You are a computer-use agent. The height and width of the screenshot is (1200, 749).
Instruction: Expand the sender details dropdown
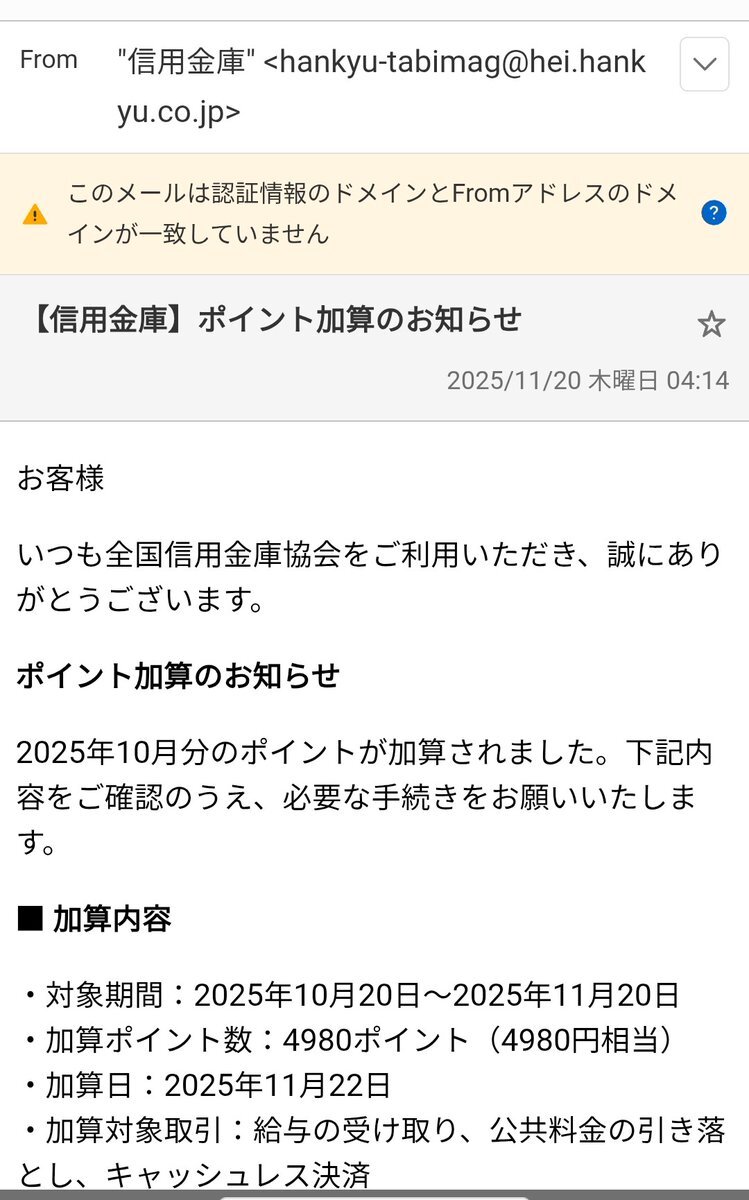tap(704, 65)
